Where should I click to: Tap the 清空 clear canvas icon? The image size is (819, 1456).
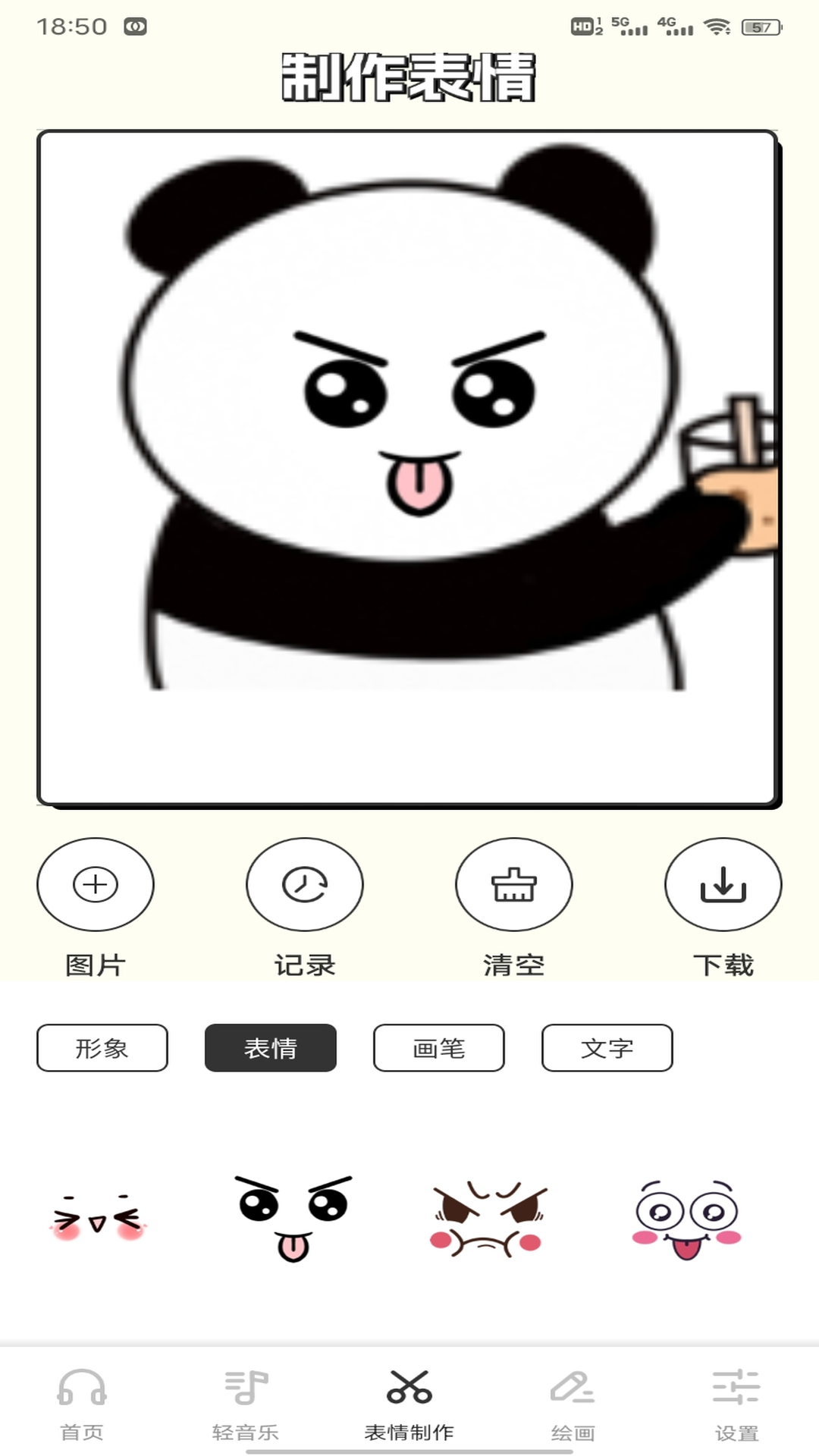(x=513, y=885)
